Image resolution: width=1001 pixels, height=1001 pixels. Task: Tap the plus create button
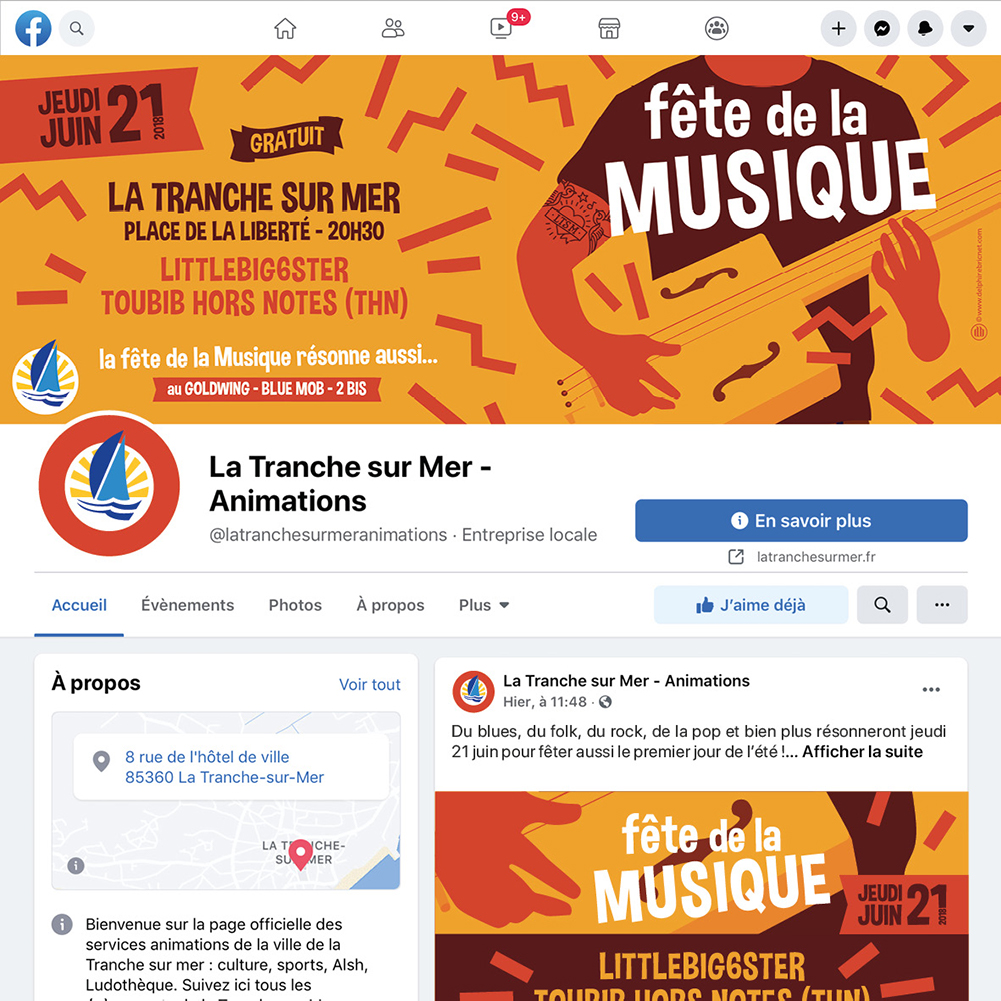pyautogui.click(x=838, y=29)
